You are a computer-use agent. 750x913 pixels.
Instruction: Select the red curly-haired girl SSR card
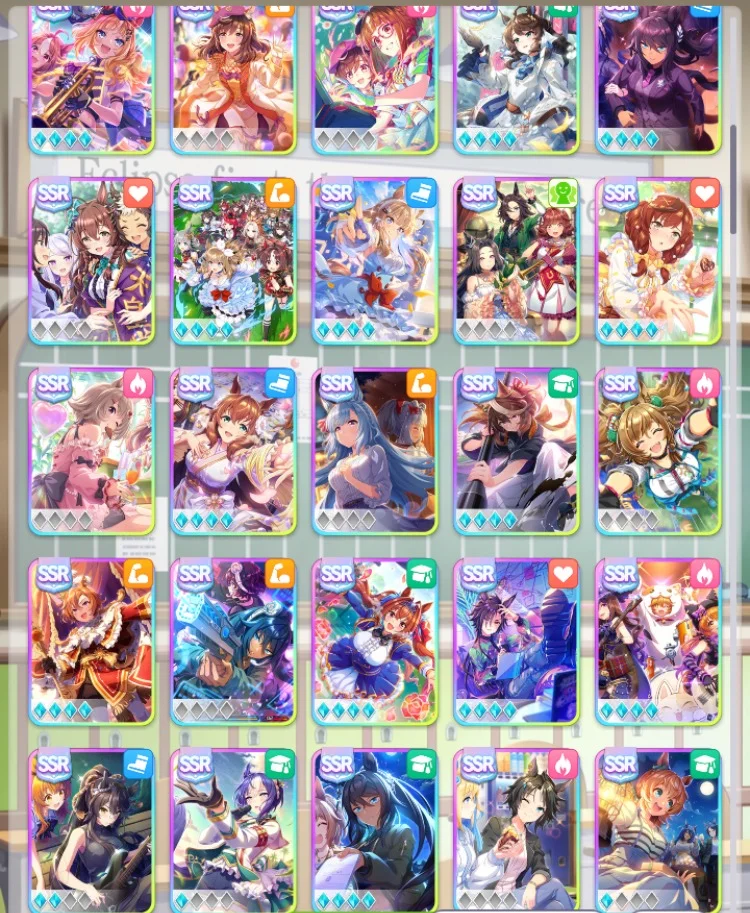point(658,262)
